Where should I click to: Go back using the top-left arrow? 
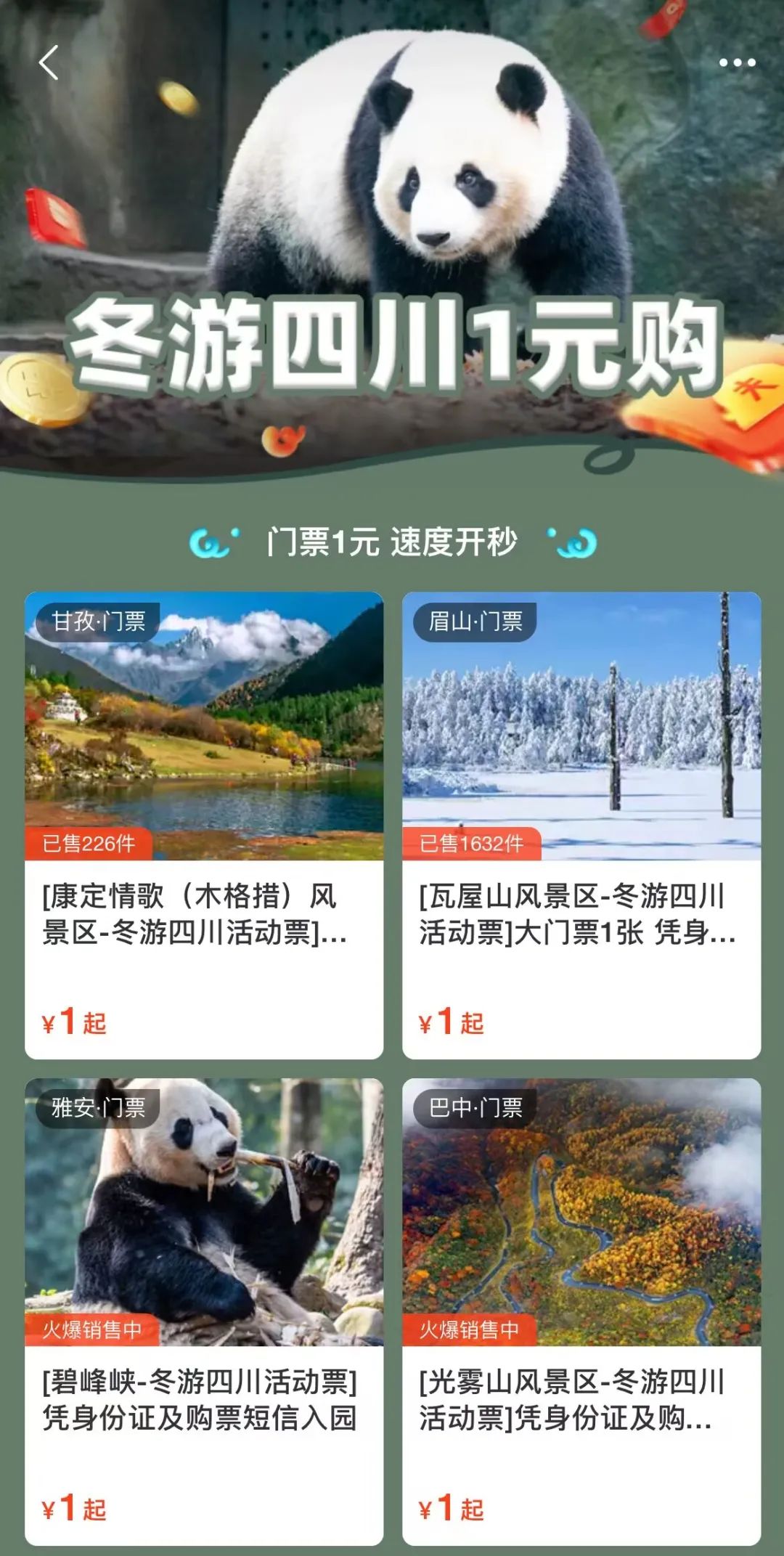point(49,63)
